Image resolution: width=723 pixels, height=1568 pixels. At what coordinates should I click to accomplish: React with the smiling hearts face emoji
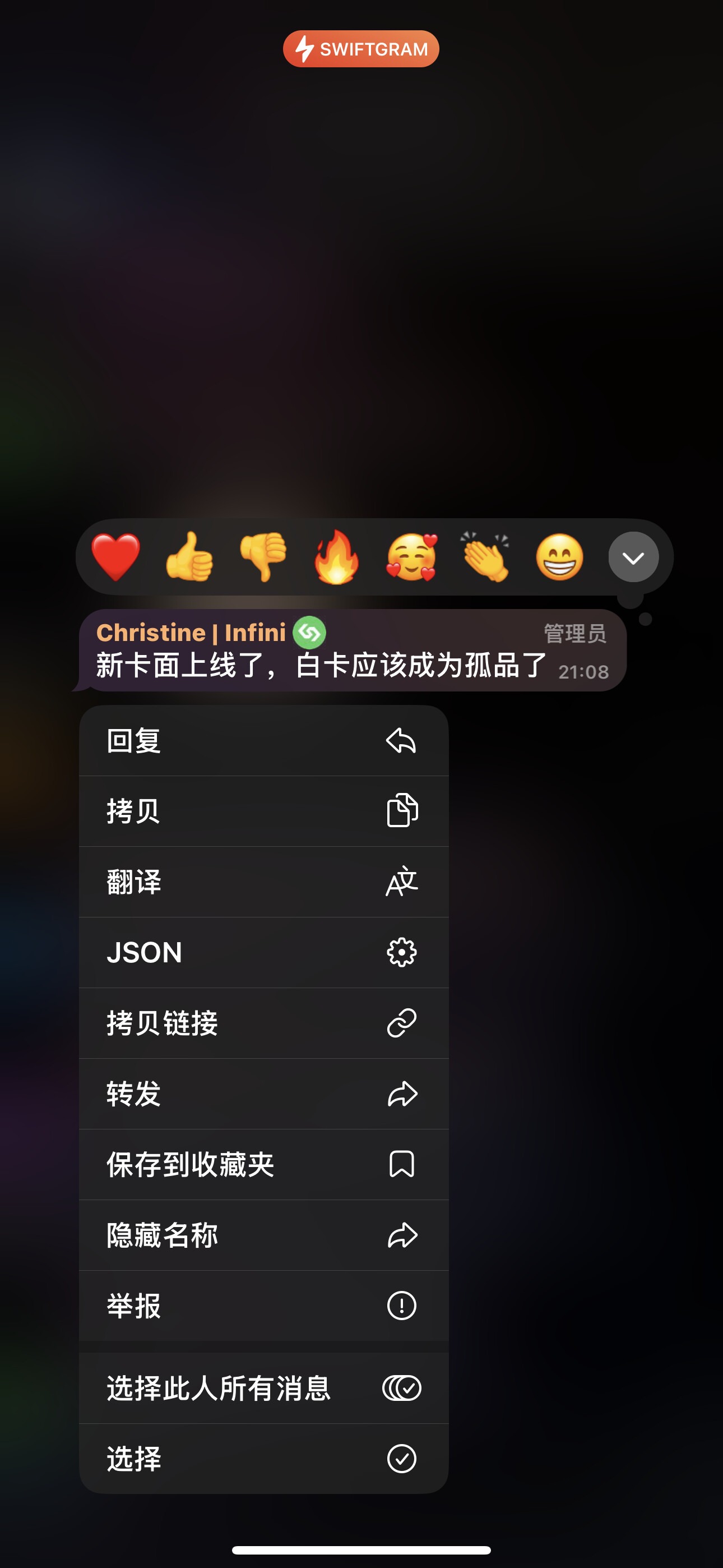click(x=411, y=557)
